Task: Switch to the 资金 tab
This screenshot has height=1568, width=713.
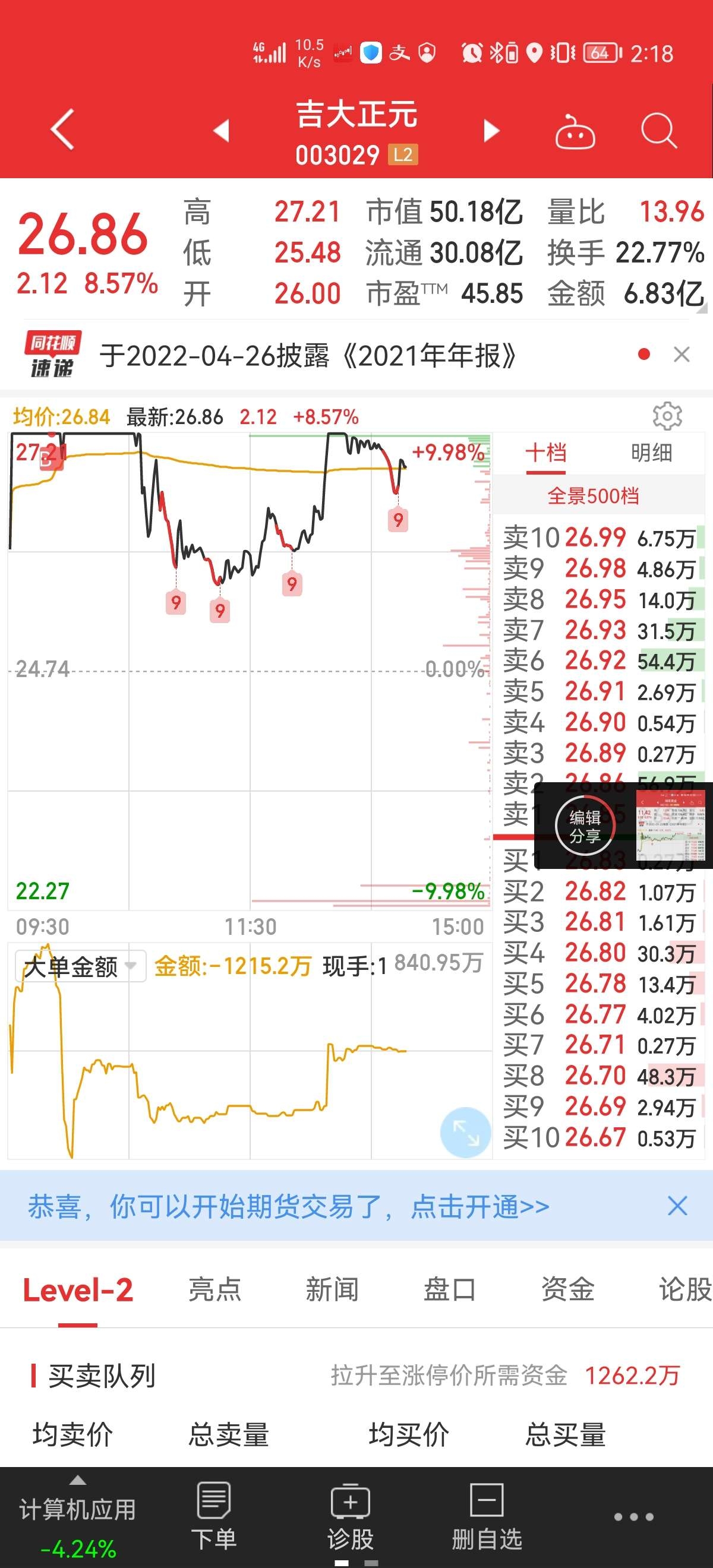Action: [x=567, y=1289]
